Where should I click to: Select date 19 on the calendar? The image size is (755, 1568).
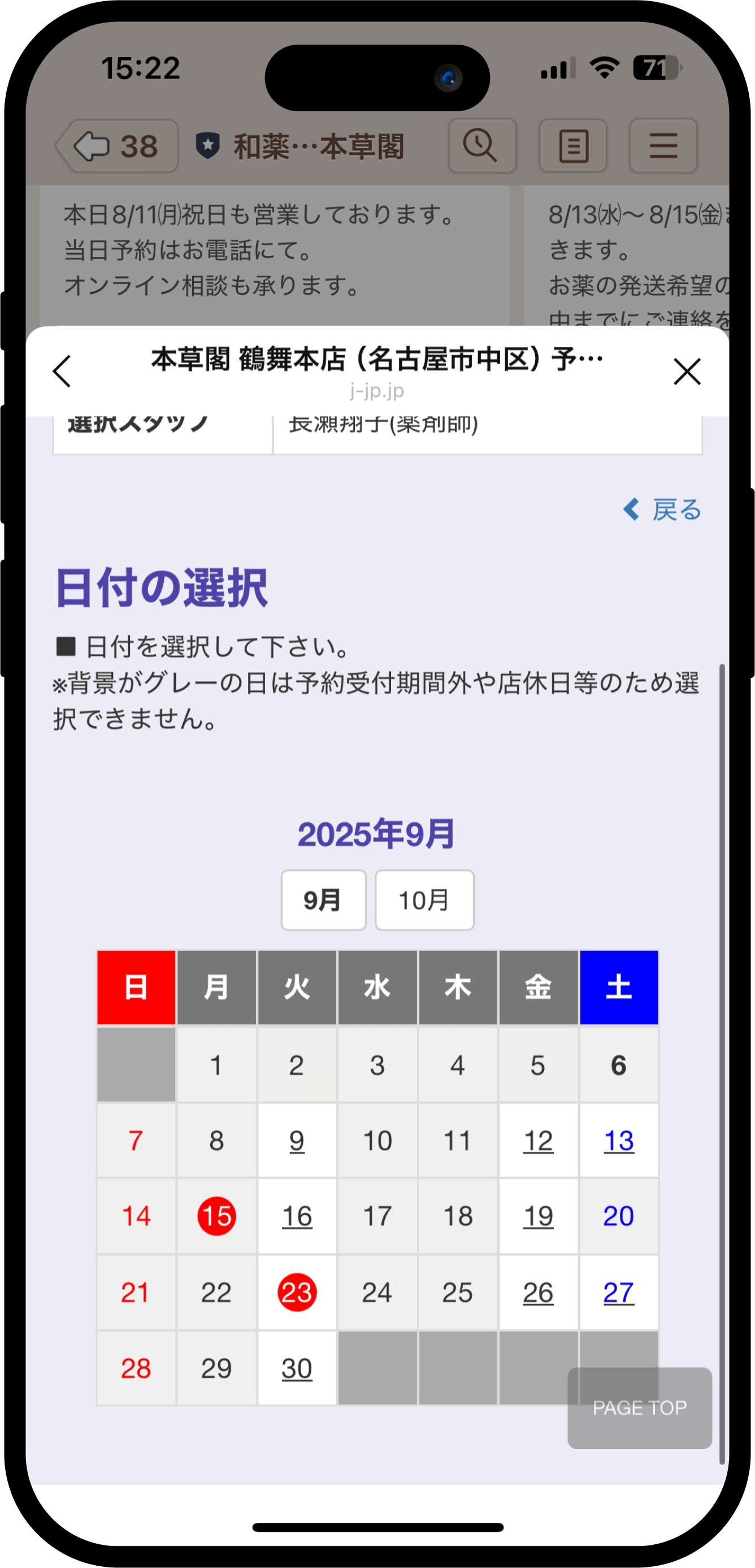[x=538, y=1216]
